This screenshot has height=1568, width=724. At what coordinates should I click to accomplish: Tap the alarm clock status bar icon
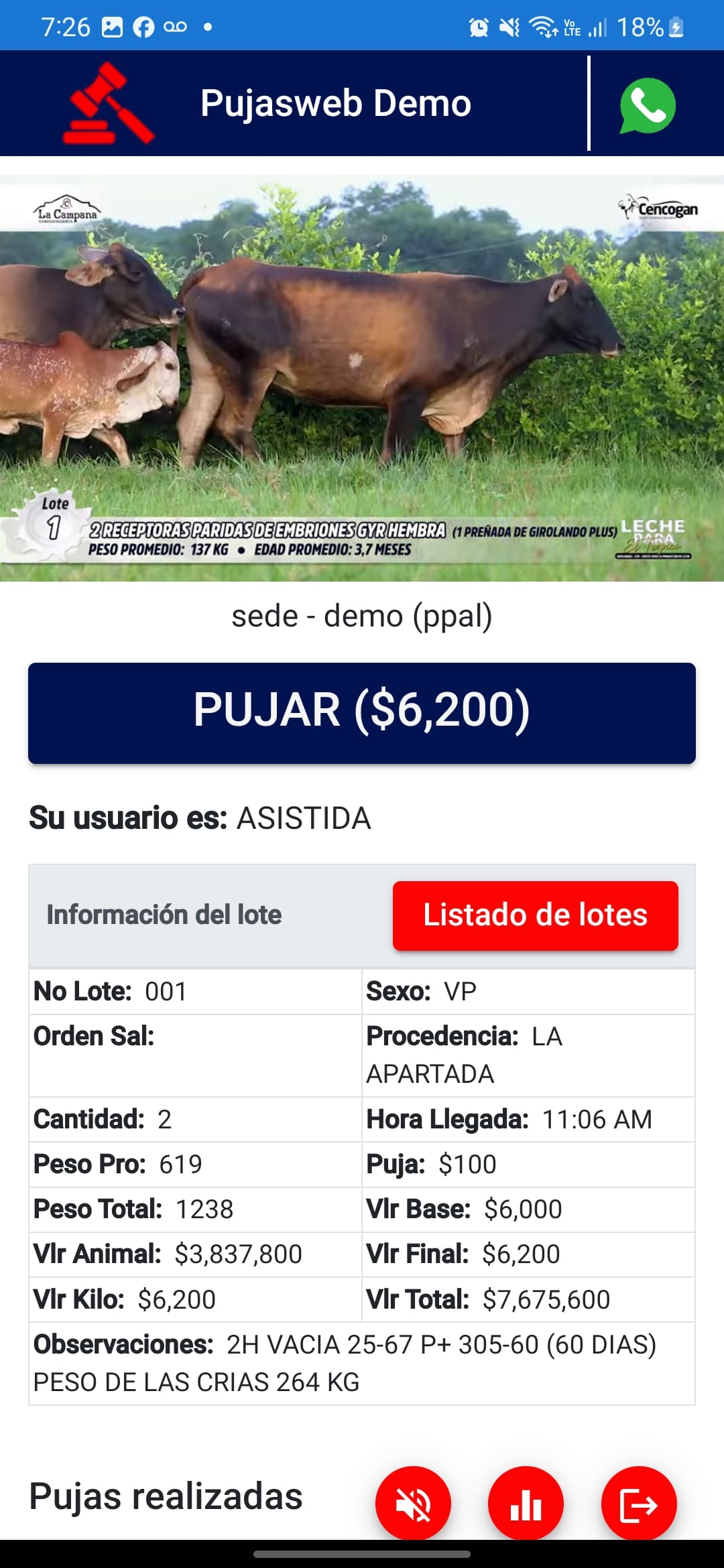pyautogui.click(x=477, y=25)
